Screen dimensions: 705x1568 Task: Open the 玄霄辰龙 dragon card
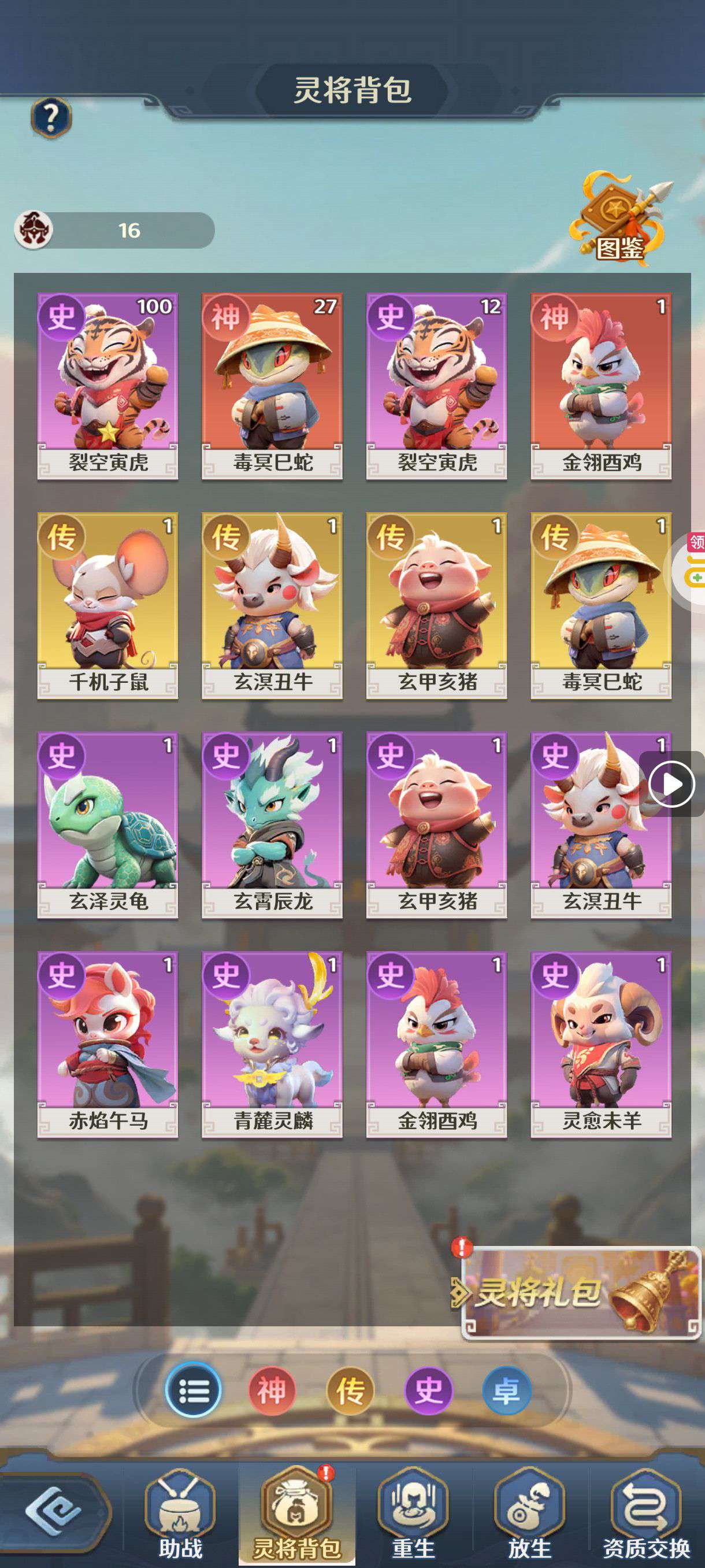point(272,824)
